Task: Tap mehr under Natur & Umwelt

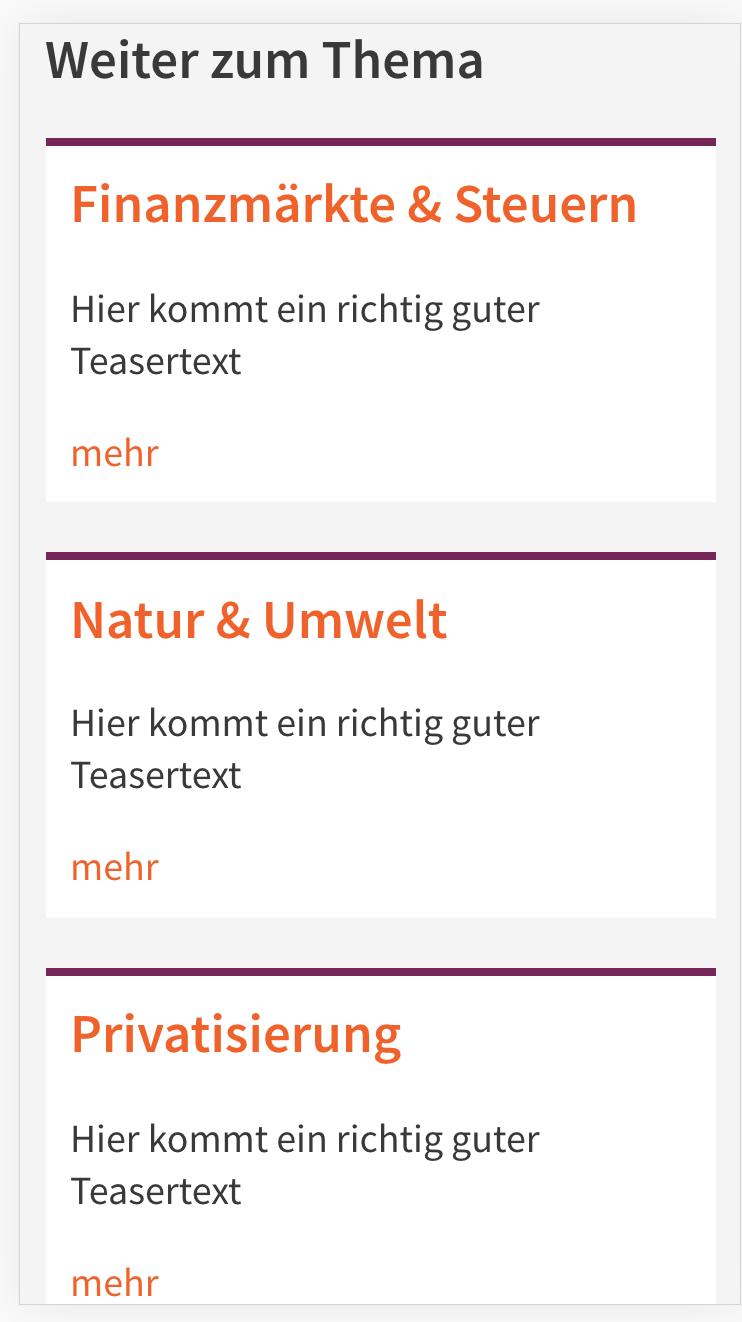Action: click(x=115, y=867)
